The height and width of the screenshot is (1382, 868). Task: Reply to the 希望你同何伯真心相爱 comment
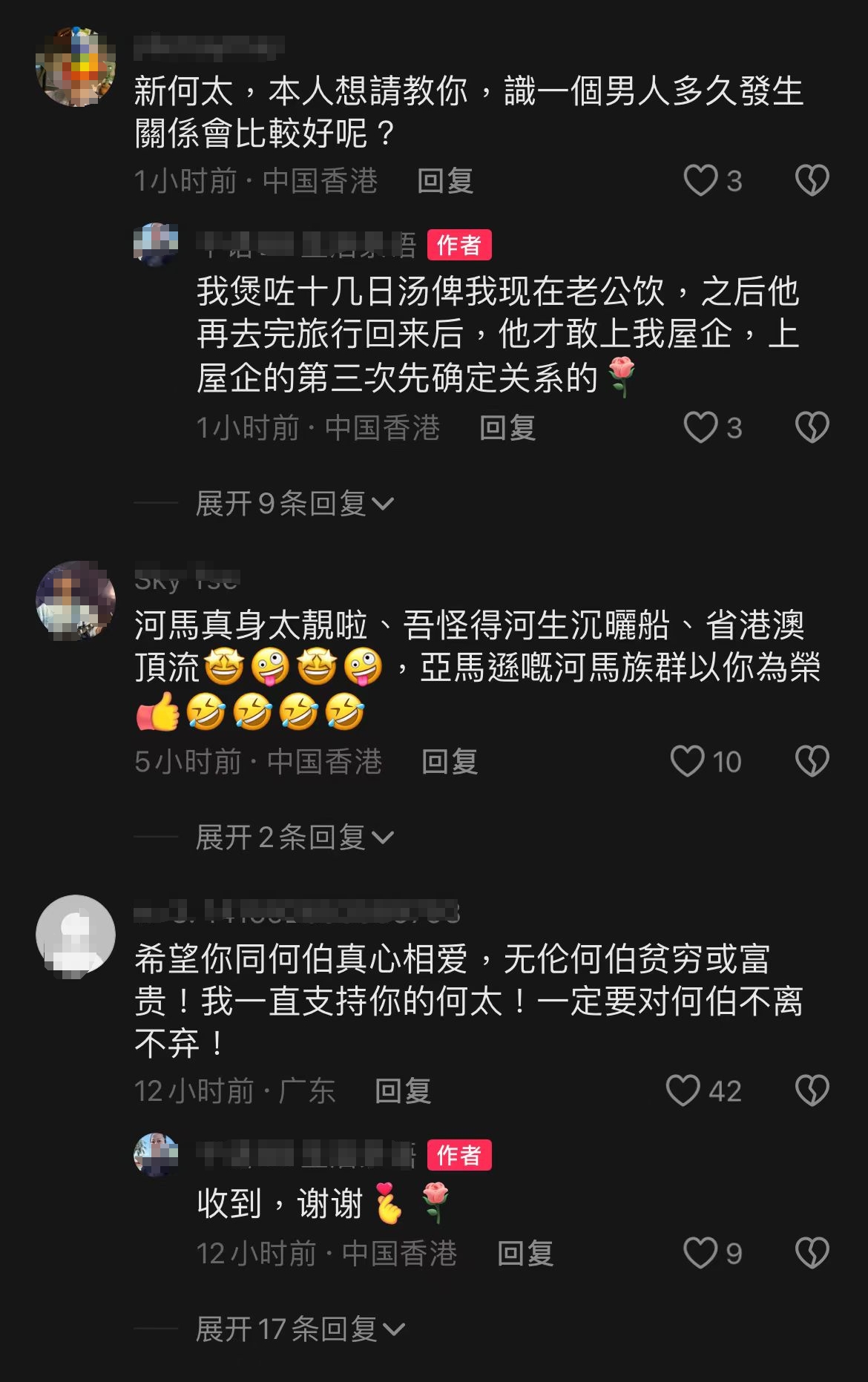403,1091
